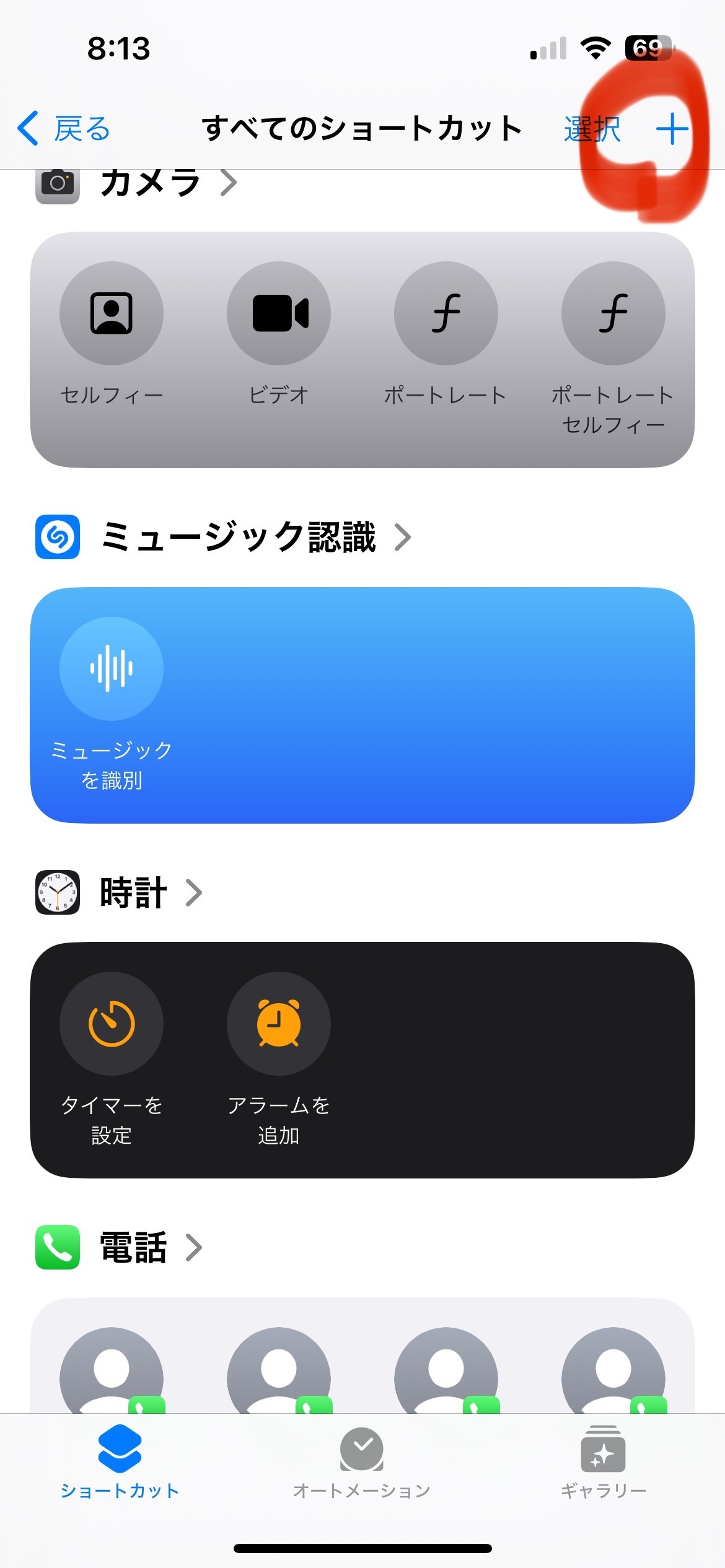725x1568 pixels.
Task: Run the ビデオ shortcut
Action: tap(279, 313)
